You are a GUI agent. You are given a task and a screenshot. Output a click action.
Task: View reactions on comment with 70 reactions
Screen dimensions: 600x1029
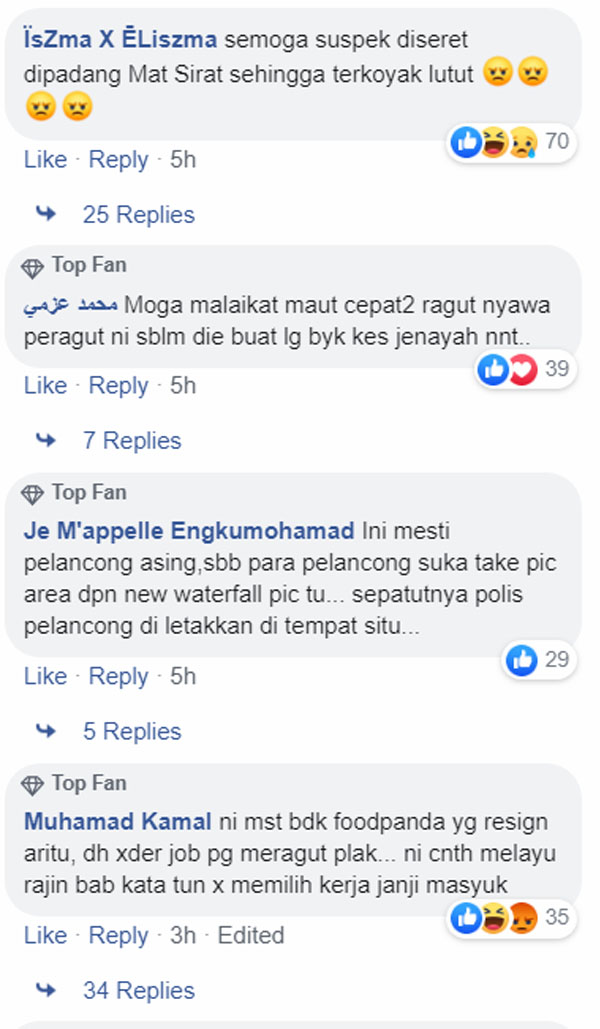click(510, 142)
